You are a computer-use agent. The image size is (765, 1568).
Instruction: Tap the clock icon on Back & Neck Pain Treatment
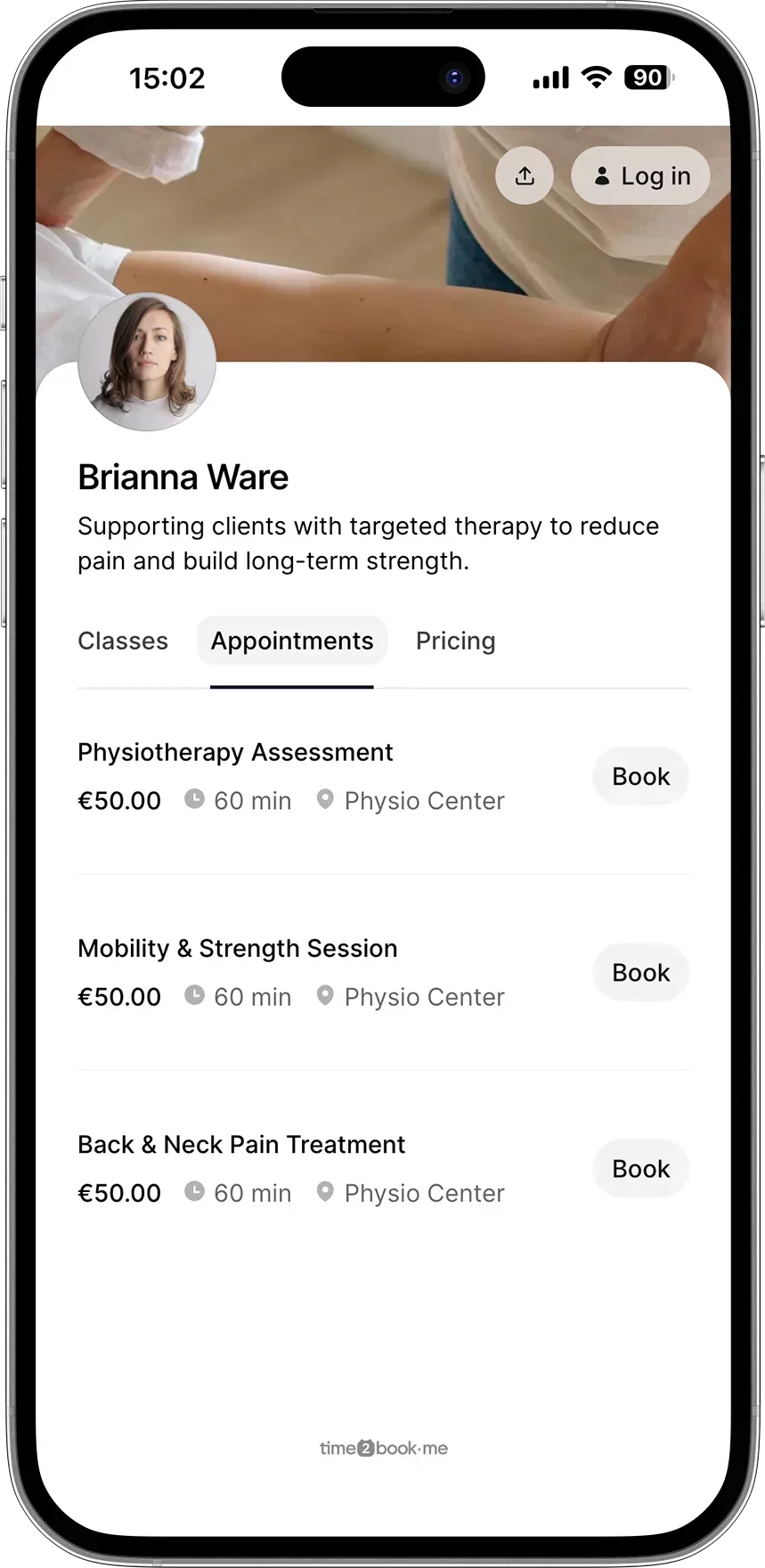pyautogui.click(x=195, y=1191)
